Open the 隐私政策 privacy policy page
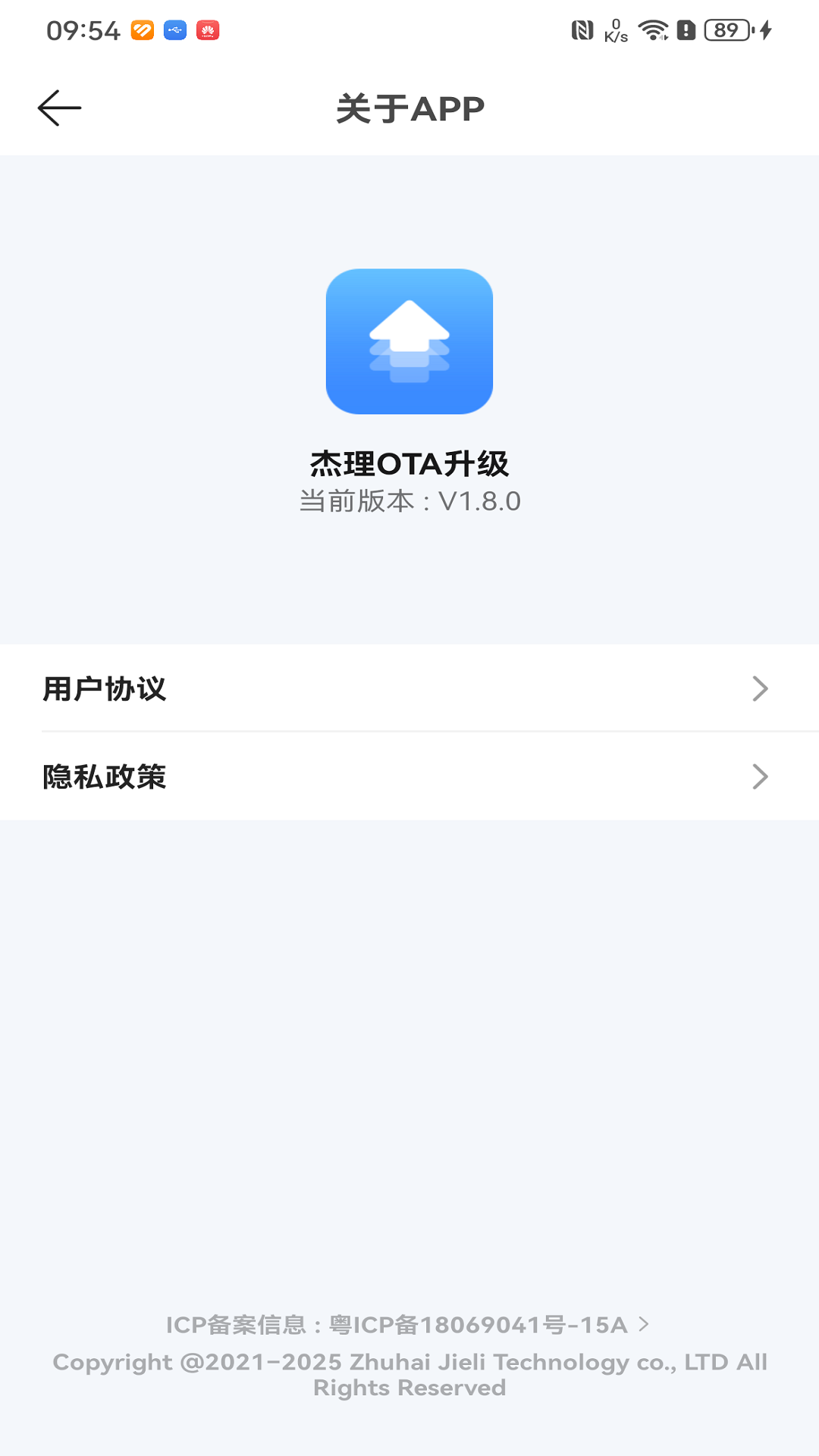The width and height of the screenshot is (819, 1456). (105, 777)
